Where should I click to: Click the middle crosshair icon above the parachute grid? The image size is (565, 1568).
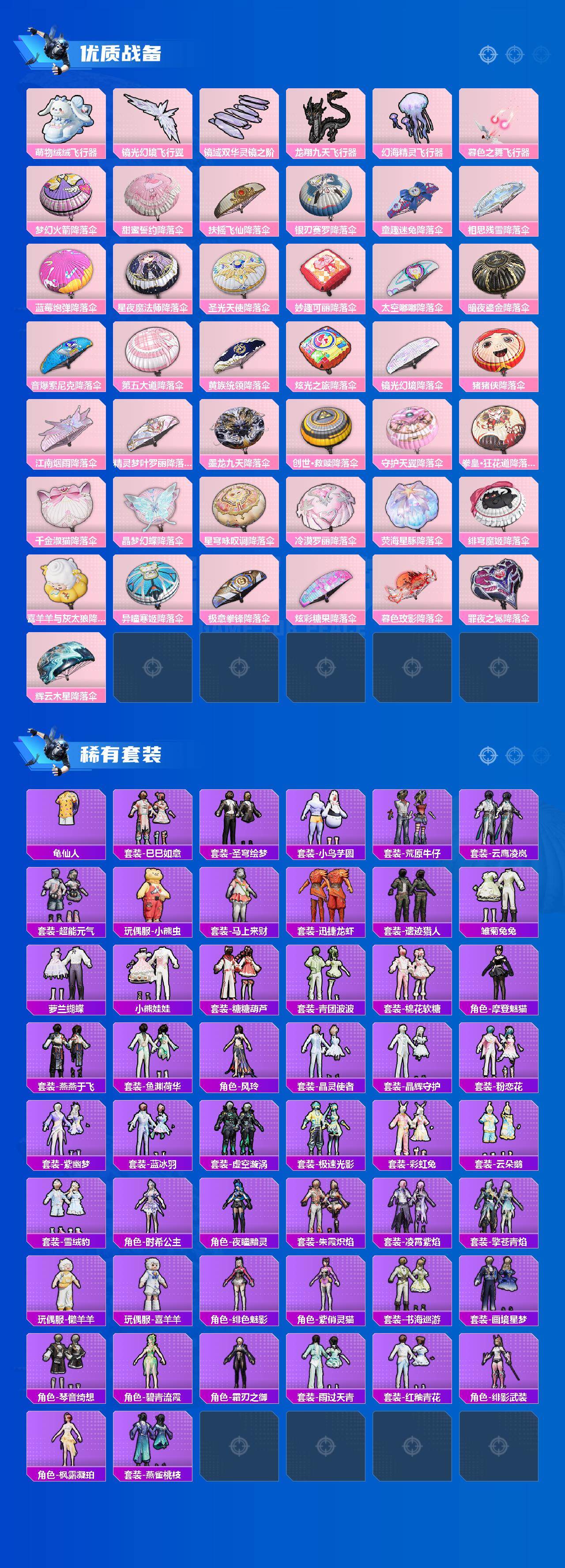tap(514, 55)
